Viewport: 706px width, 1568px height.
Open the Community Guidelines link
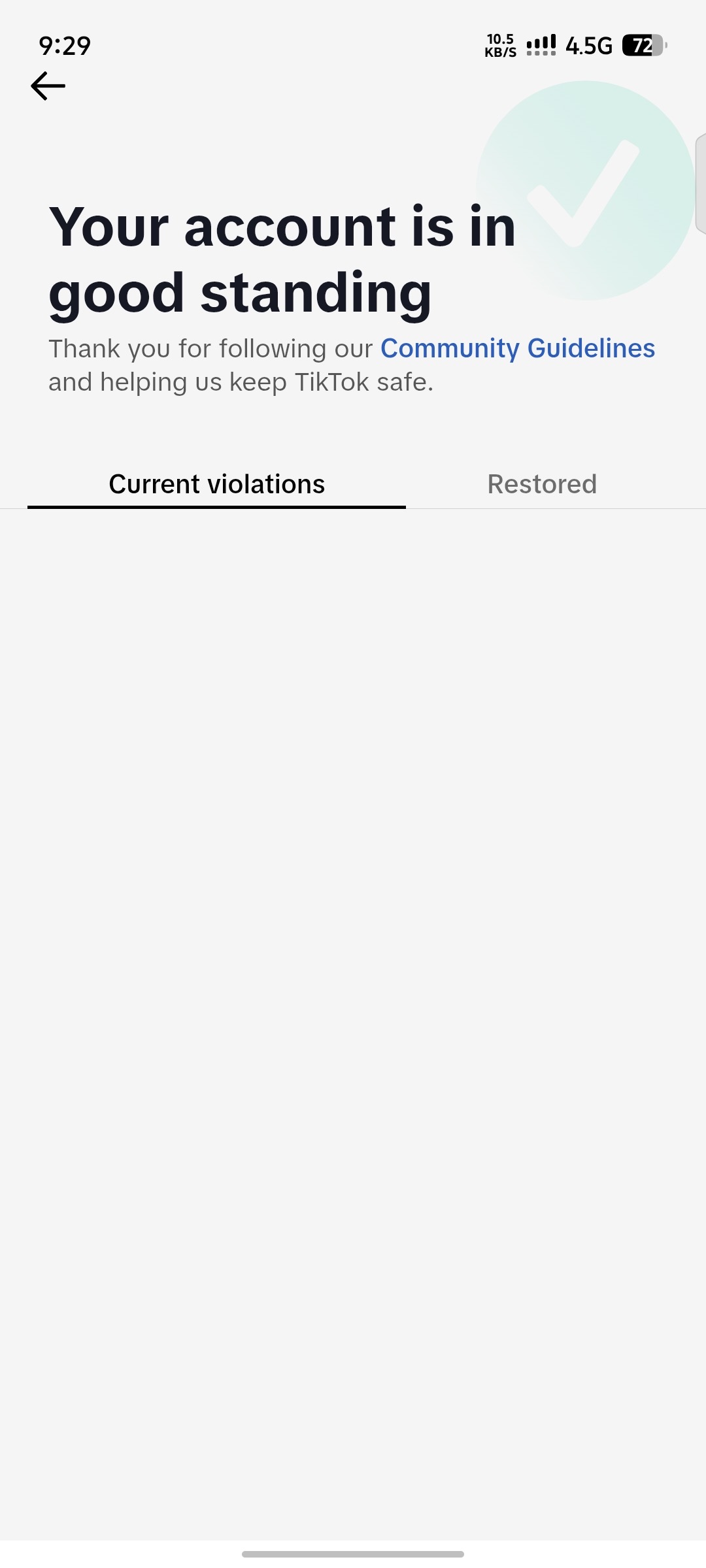tap(518, 348)
